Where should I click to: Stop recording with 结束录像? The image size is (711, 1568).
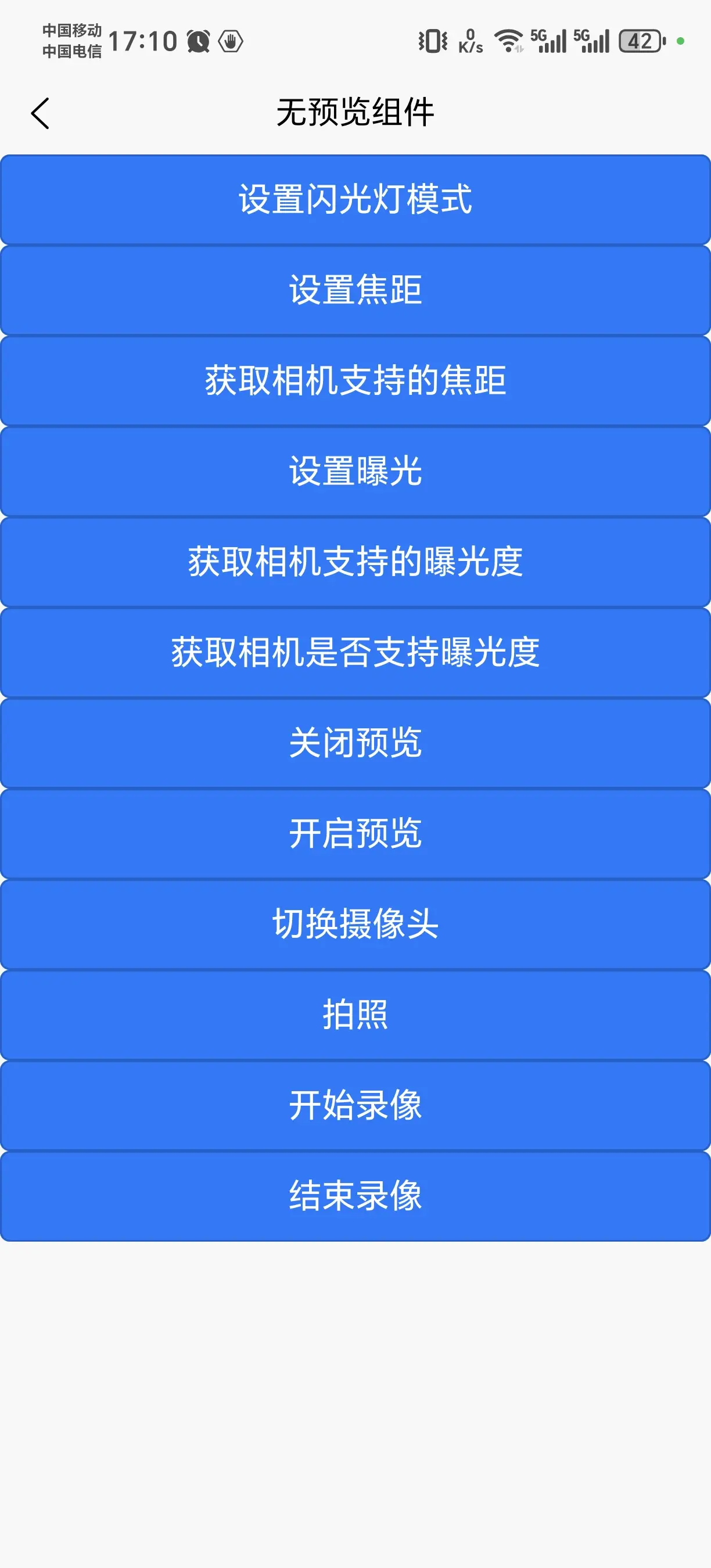tap(355, 1196)
